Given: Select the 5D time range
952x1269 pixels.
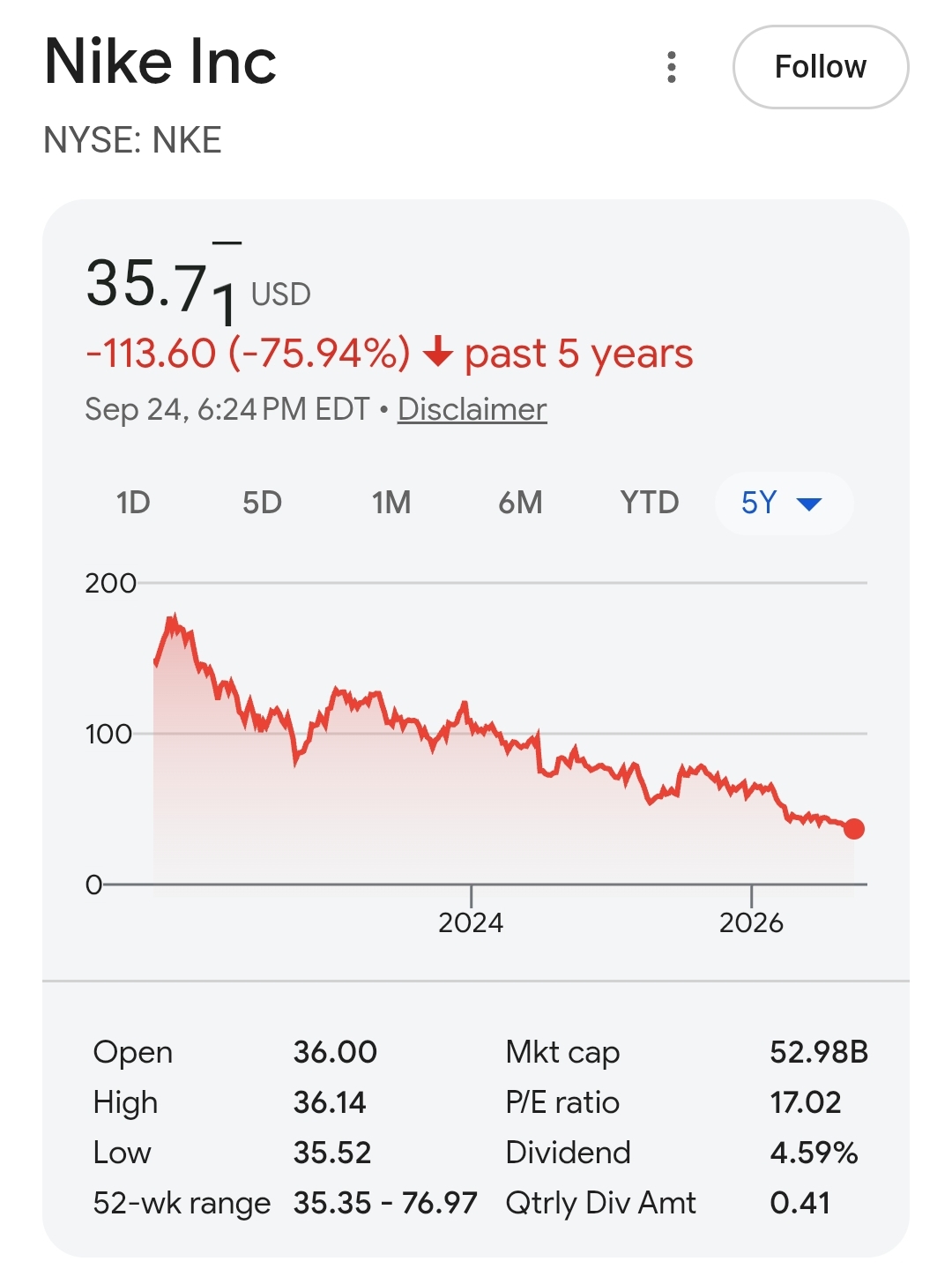Looking at the screenshot, I should click(262, 503).
